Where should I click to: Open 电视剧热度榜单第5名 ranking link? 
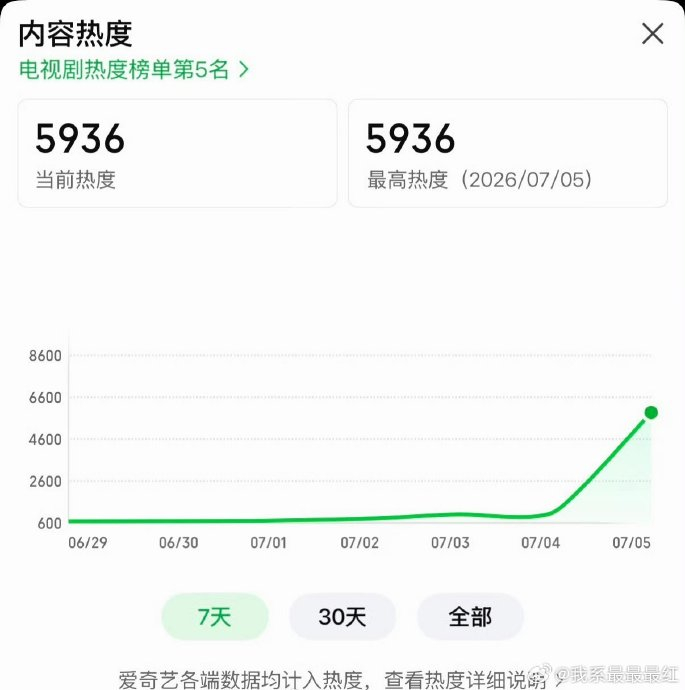tap(134, 70)
